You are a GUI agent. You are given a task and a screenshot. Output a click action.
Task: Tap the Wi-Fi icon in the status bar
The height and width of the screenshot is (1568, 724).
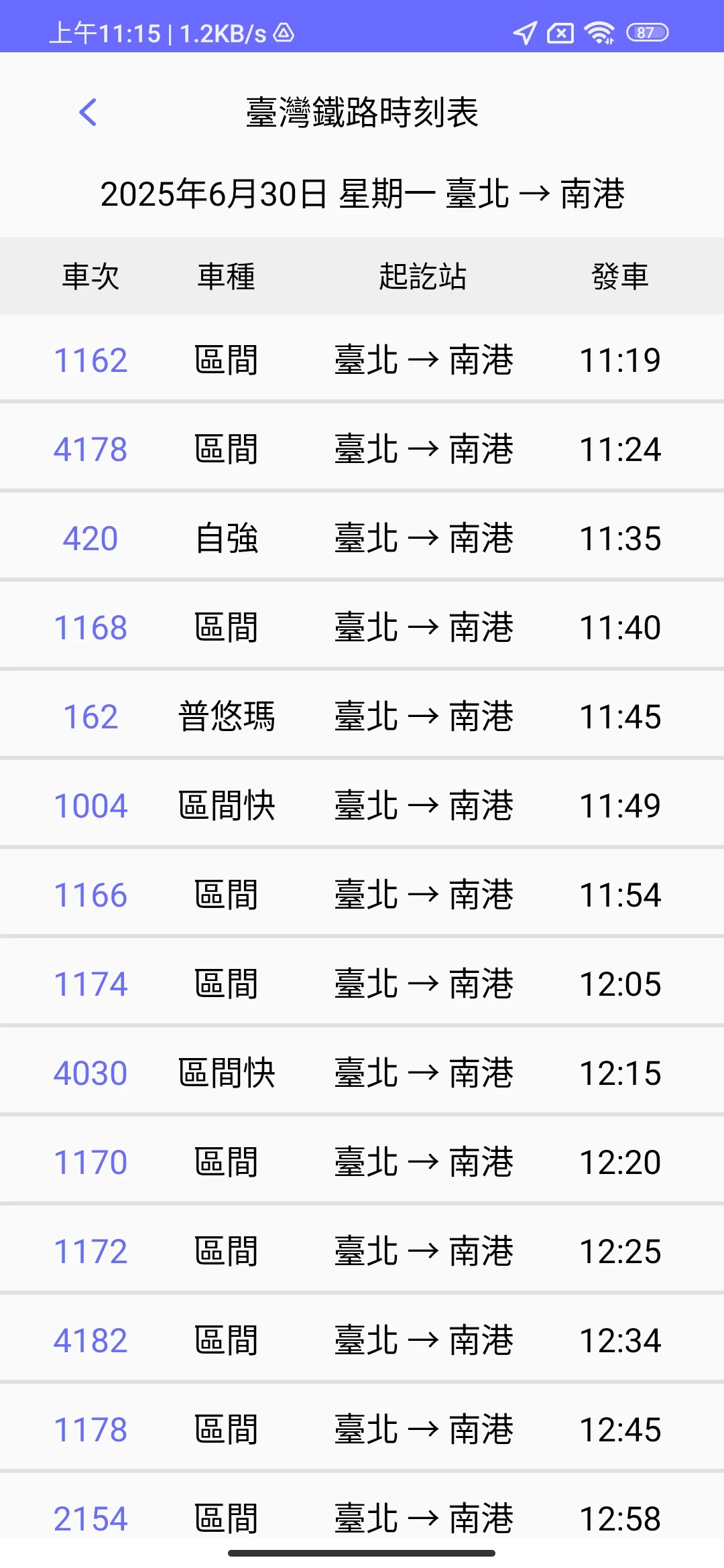click(599, 31)
